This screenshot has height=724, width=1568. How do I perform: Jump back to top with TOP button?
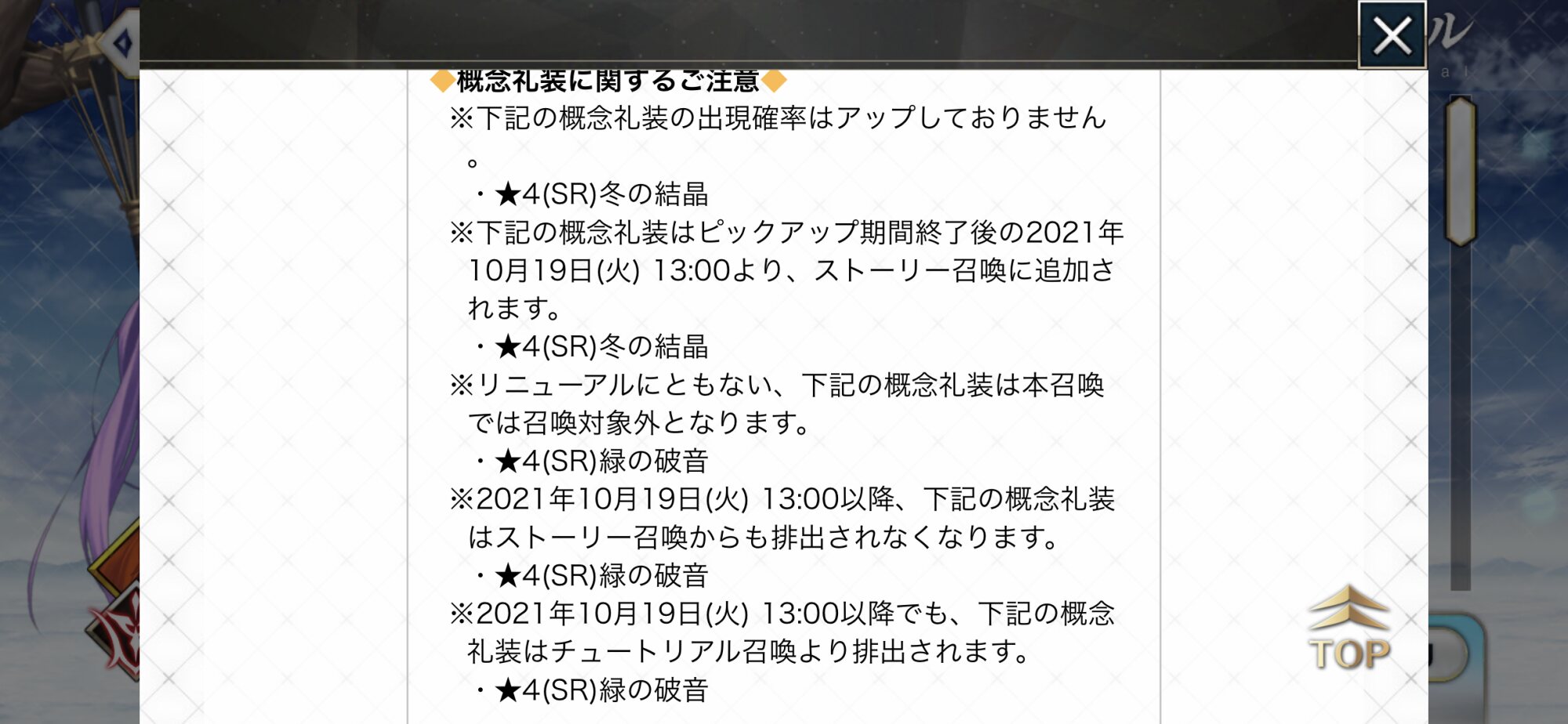pos(1348,630)
